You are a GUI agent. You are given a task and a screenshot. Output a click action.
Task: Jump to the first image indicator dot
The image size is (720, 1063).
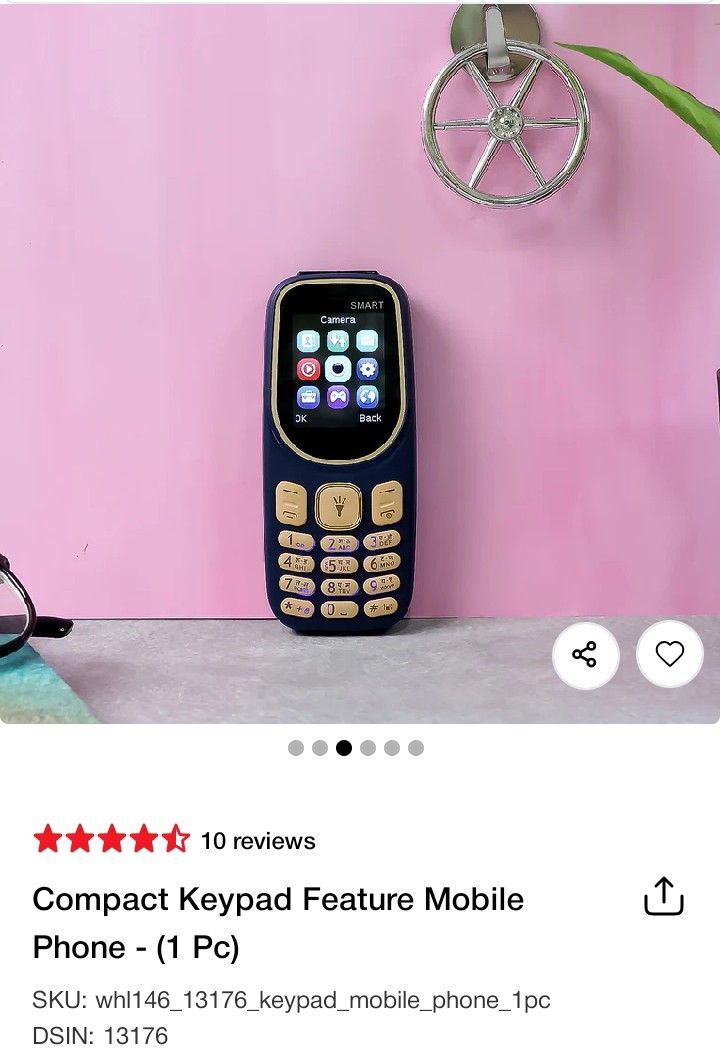(296, 748)
